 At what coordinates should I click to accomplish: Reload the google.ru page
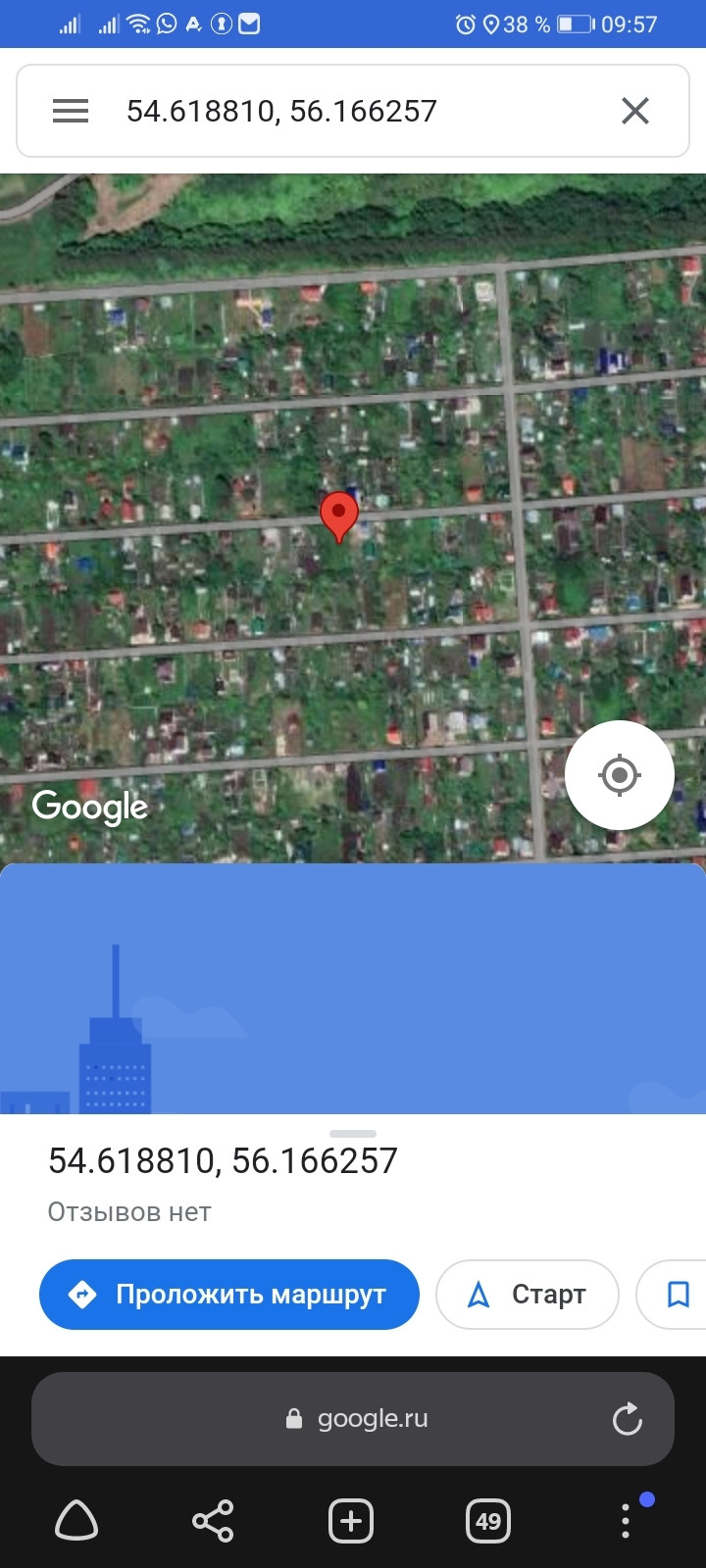click(627, 1418)
